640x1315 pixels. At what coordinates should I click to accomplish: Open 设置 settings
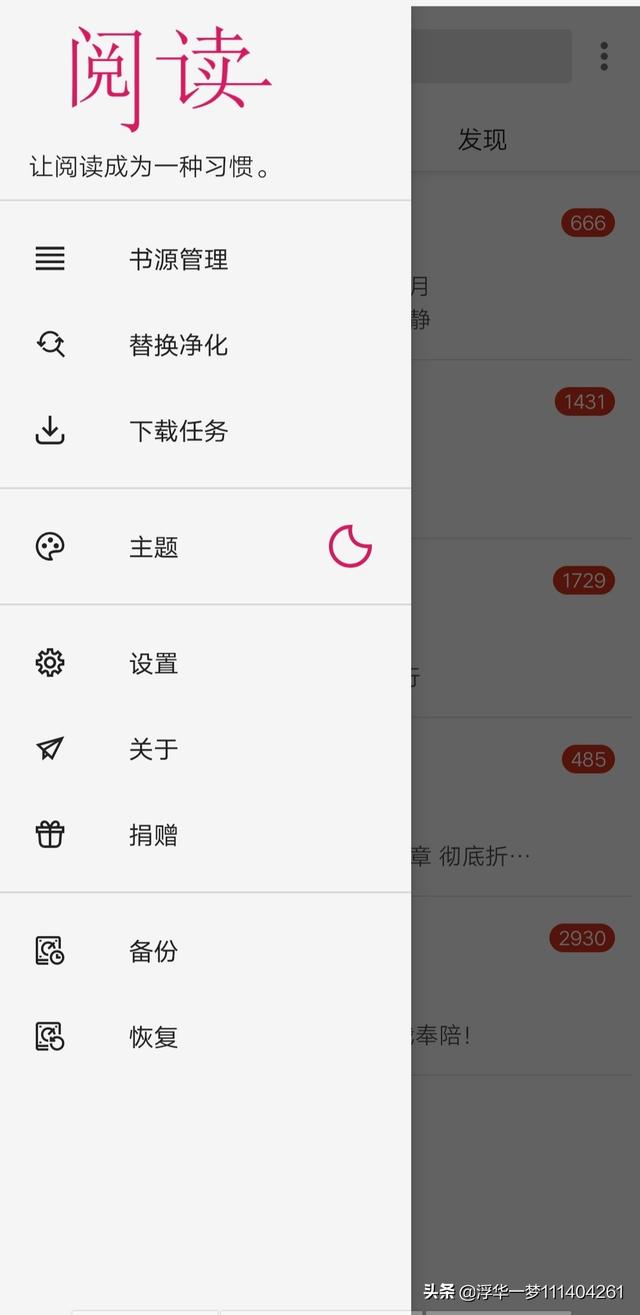[153, 664]
